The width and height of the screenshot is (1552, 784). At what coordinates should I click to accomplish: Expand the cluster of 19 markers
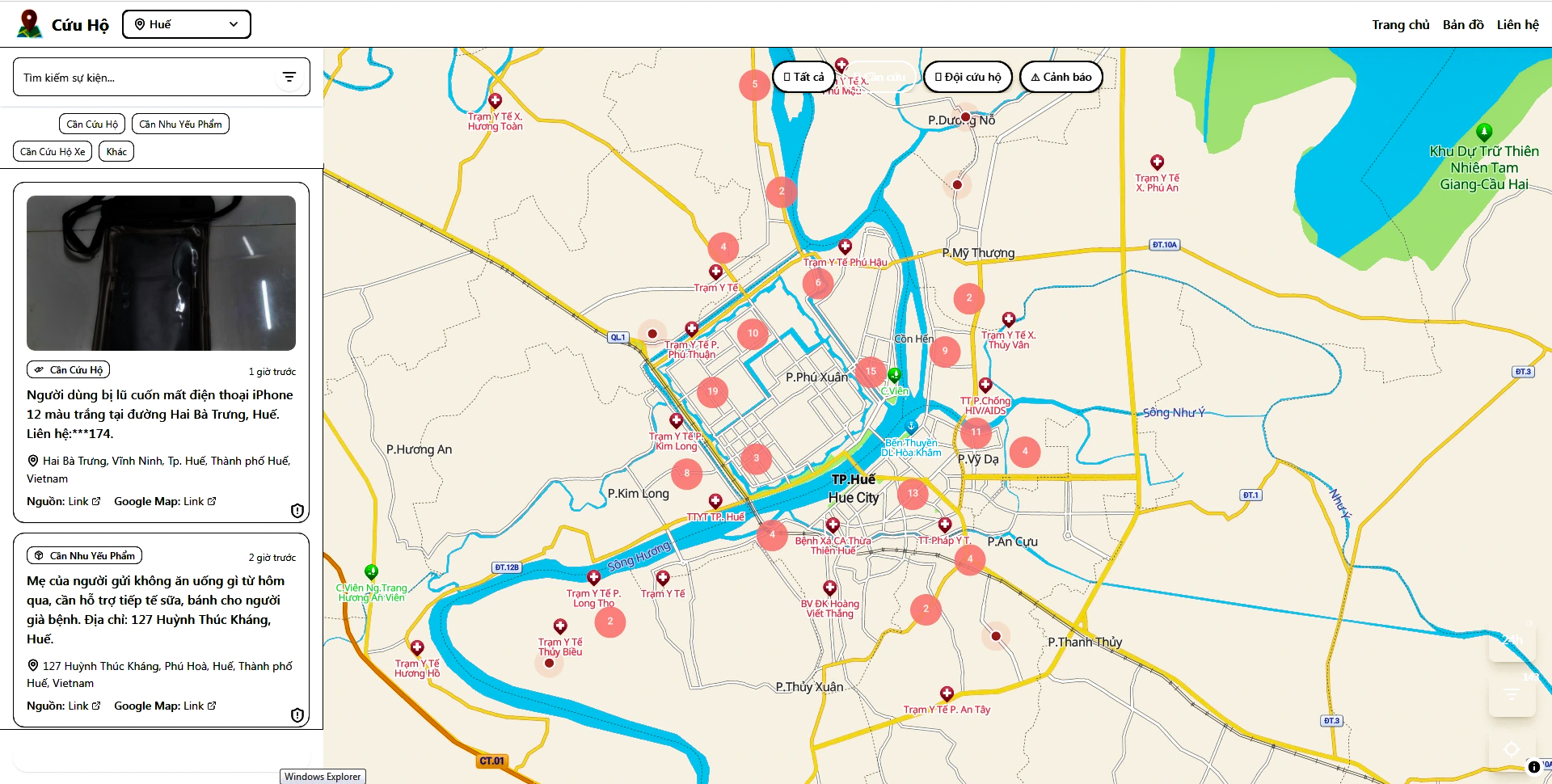[x=712, y=391]
